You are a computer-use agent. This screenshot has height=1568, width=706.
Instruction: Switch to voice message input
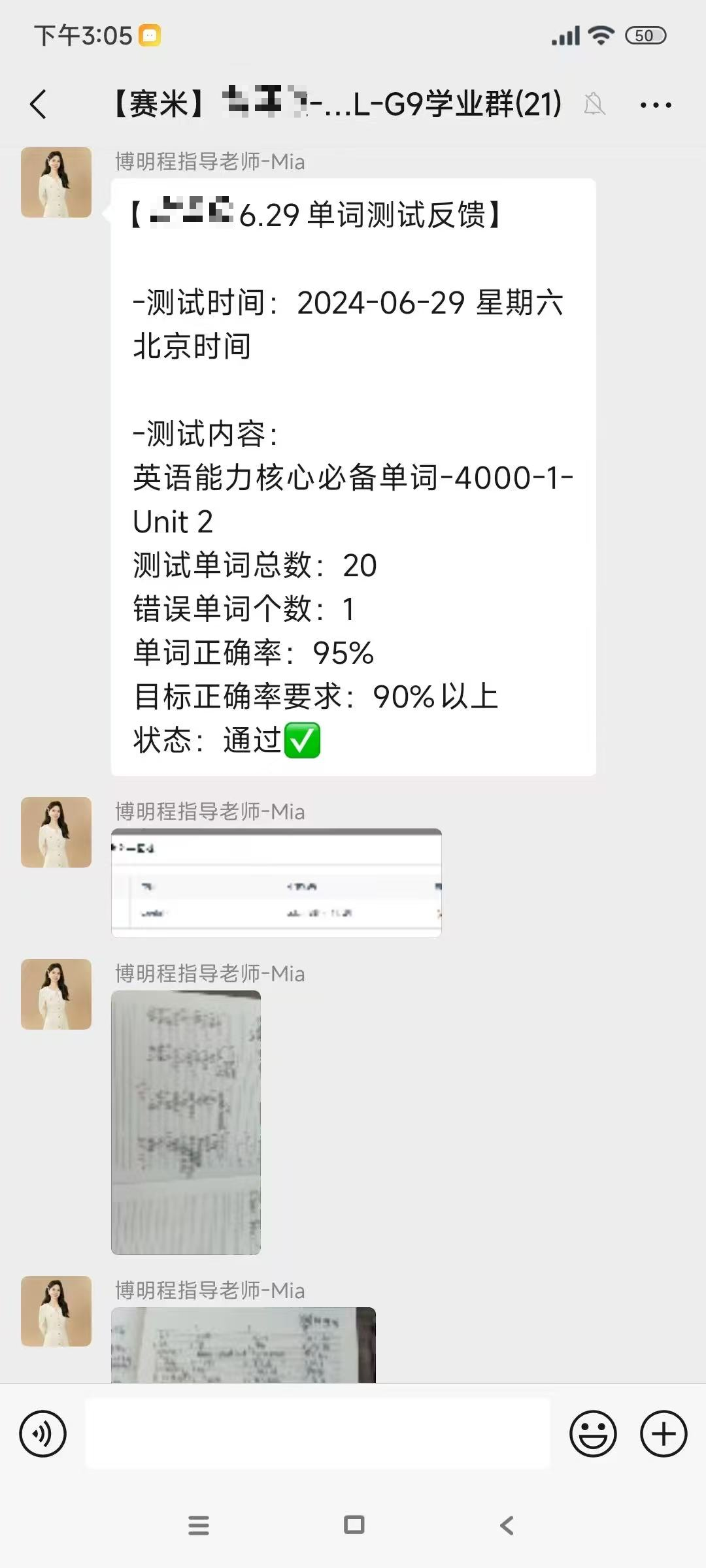click(x=43, y=1434)
